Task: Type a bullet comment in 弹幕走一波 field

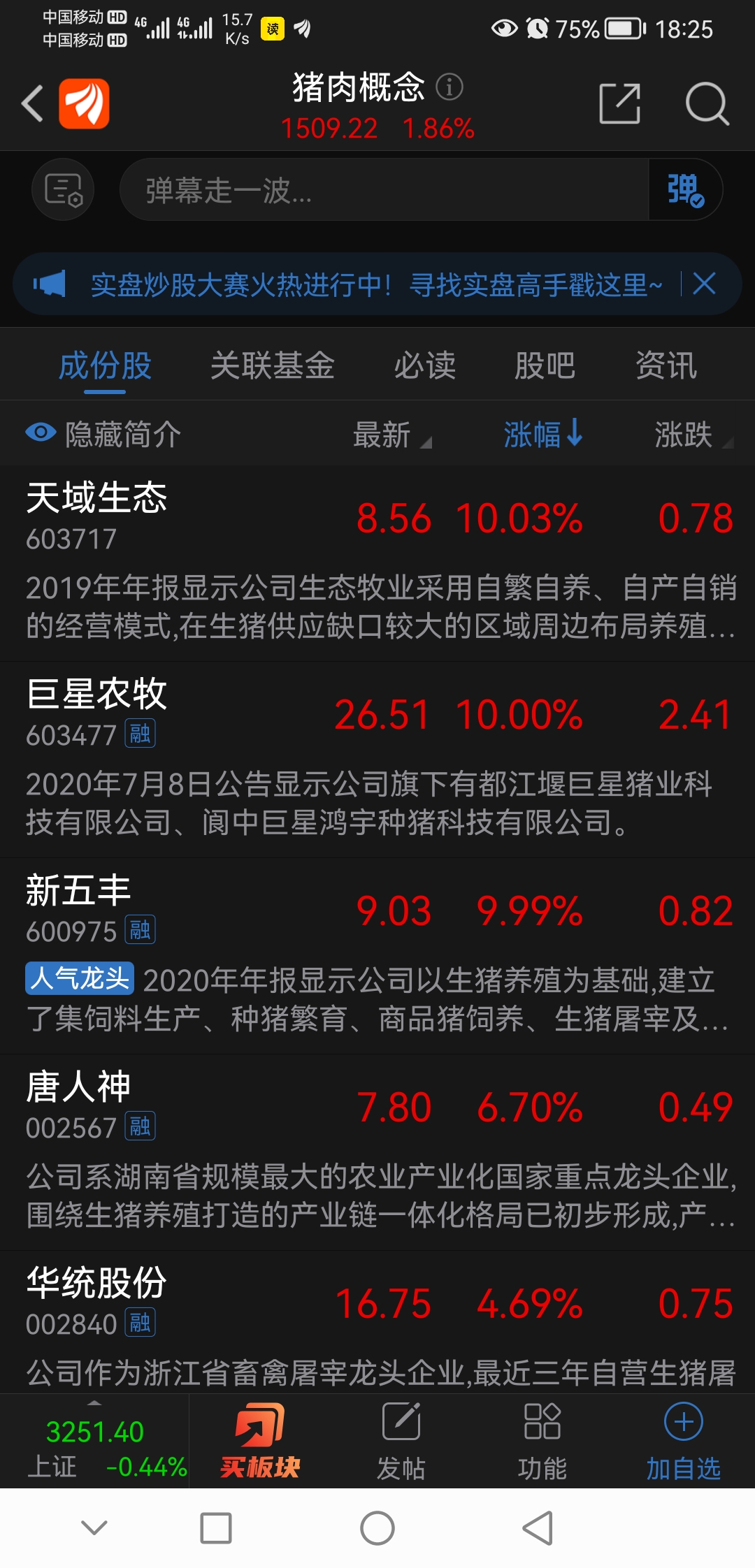Action: (x=384, y=189)
